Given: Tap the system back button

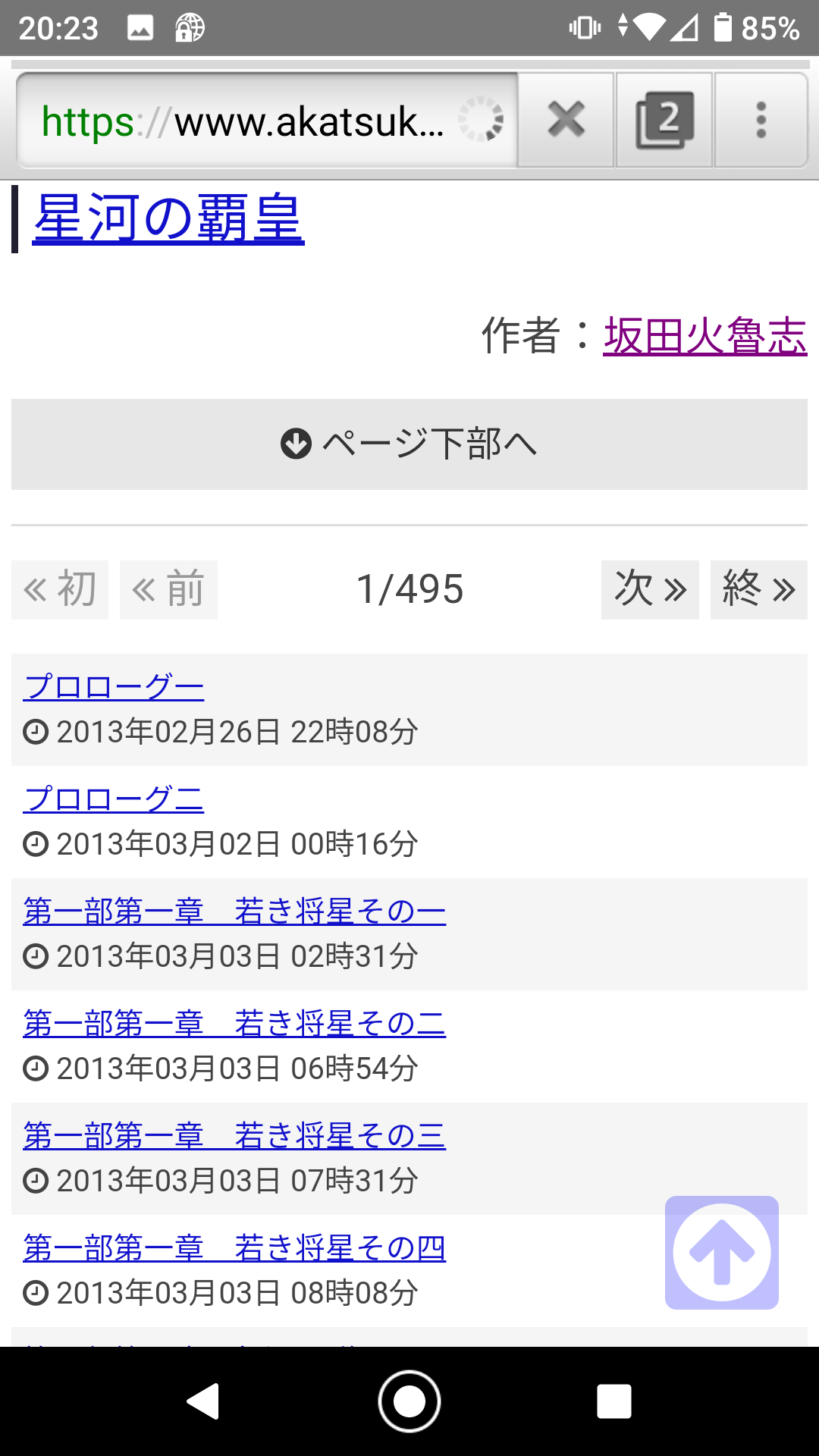Looking at the screenshot, I should [203, 1401].
